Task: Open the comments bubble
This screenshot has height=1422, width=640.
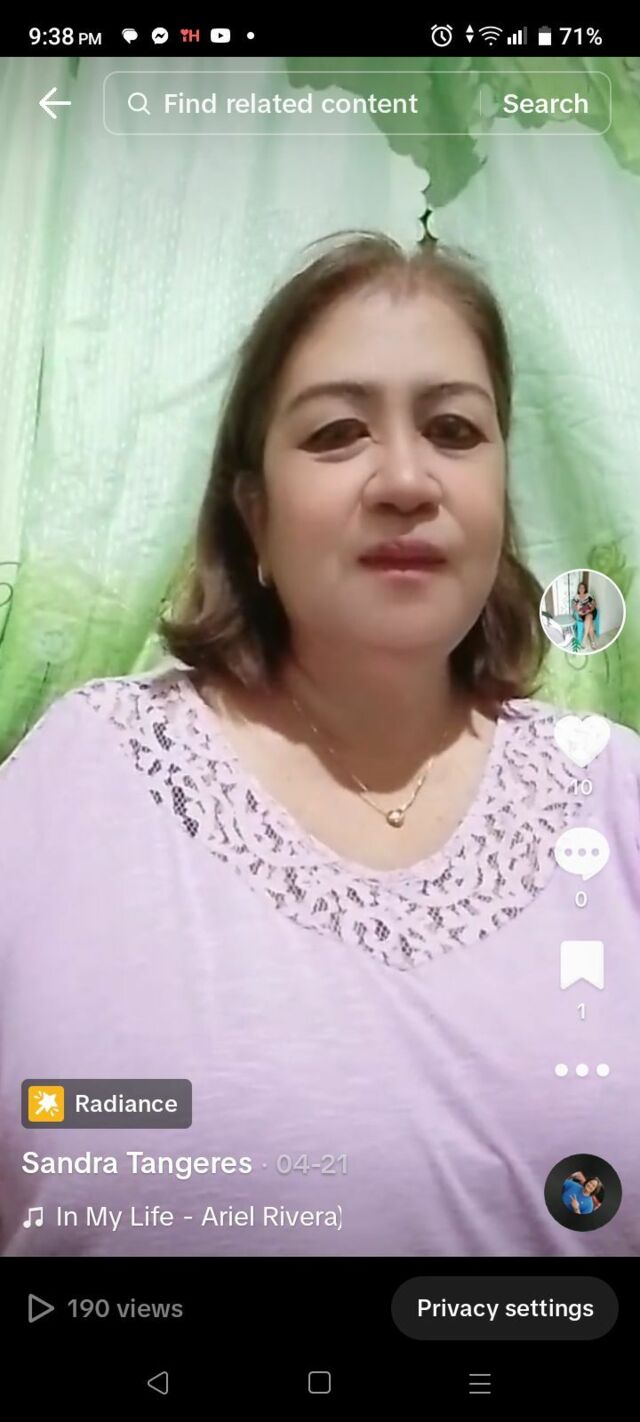Action: click(x=582, y=854)
